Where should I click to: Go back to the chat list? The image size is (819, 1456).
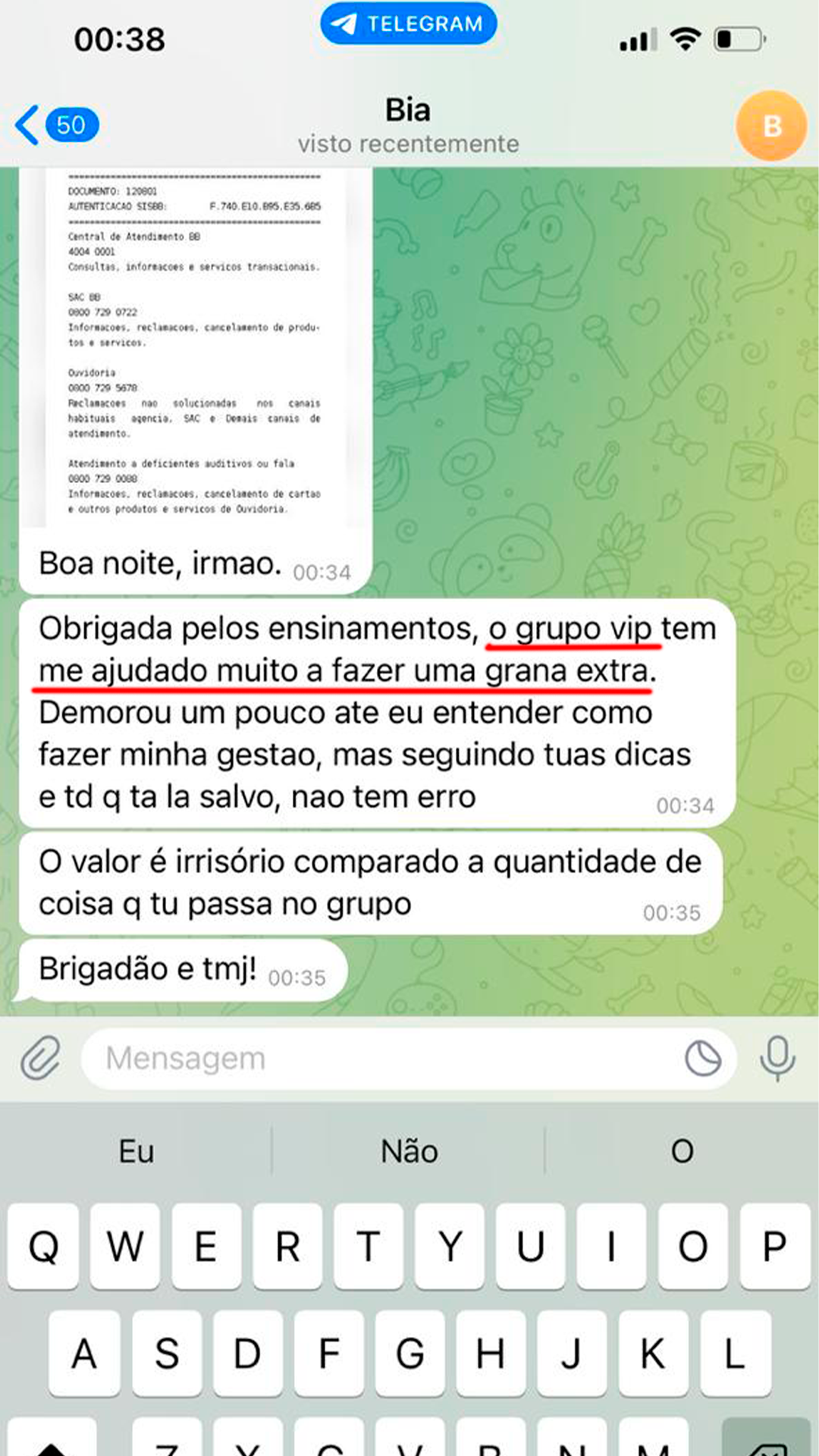point(56,125)
